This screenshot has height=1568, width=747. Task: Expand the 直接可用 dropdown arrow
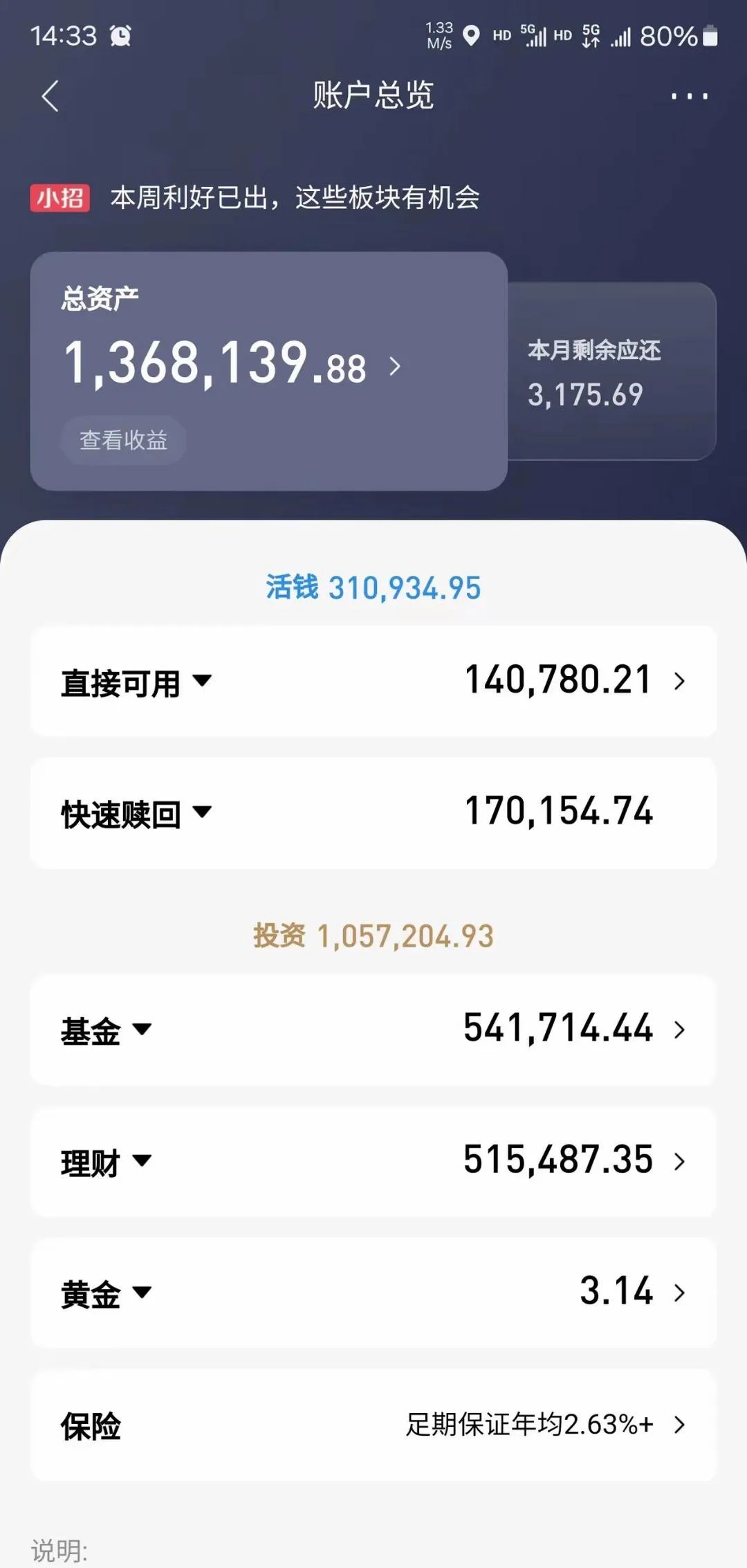pyautogui.click(x=203, y=680)
